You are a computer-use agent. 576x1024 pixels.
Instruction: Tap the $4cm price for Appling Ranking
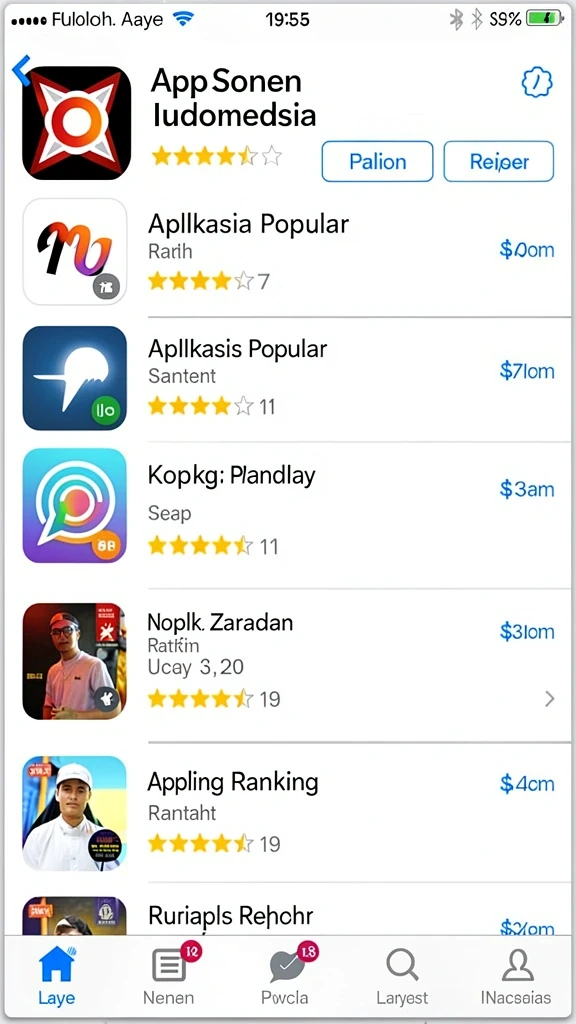point(526,784)
